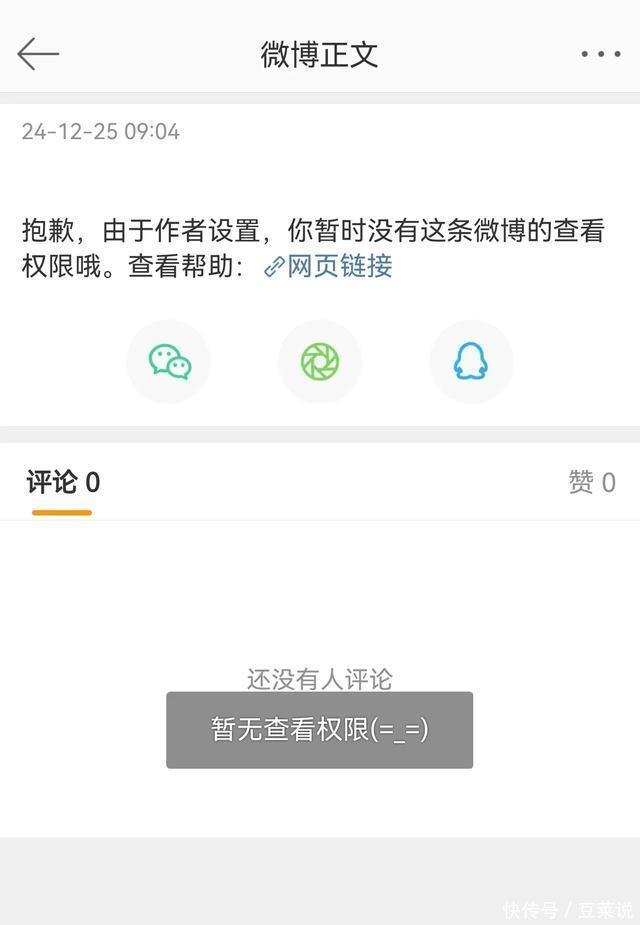The width and height of the screenshot is (640, 925).
Task: Switch to the 评论 tab
Action: click(x=62, y=483)
